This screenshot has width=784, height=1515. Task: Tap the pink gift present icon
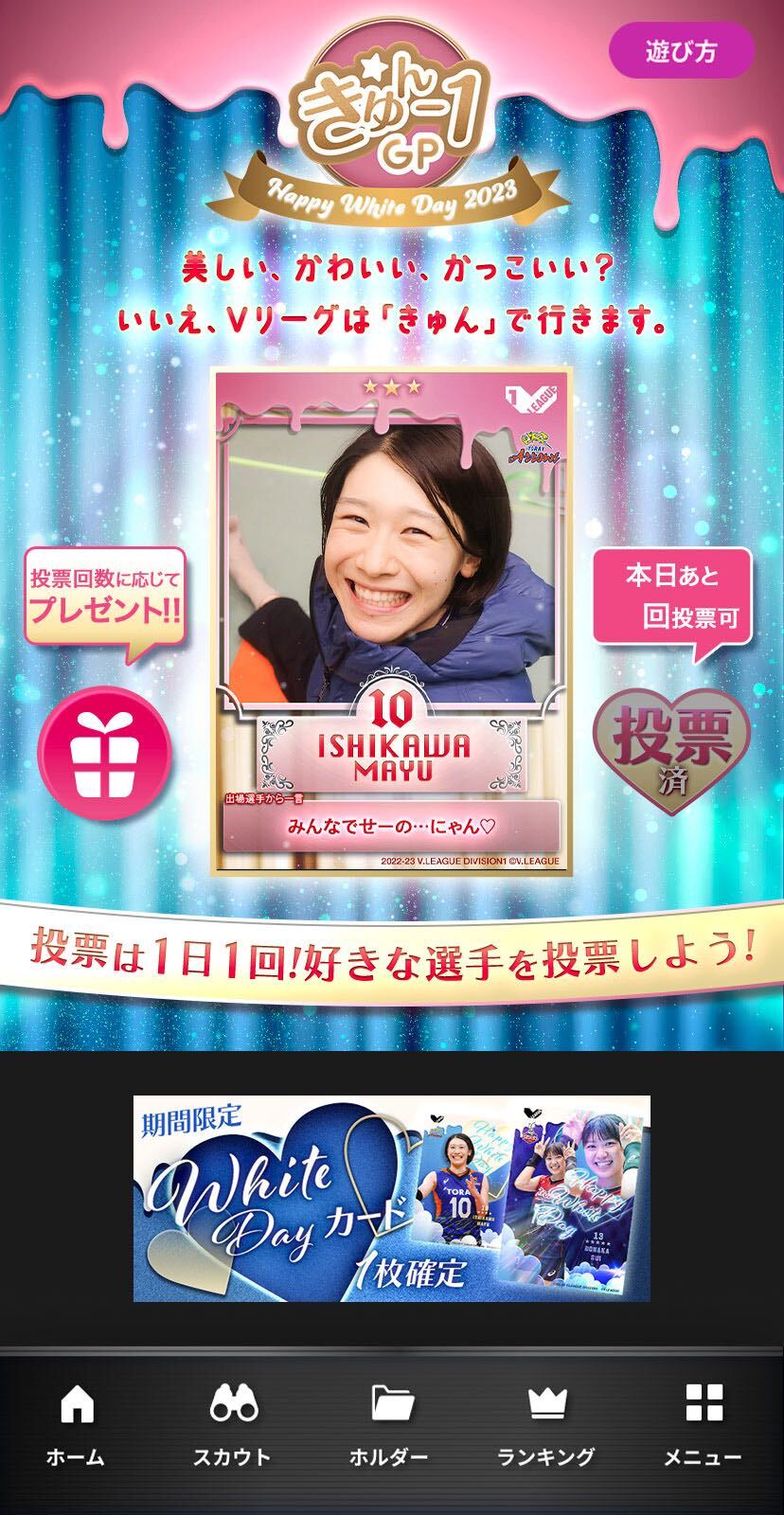104,753
